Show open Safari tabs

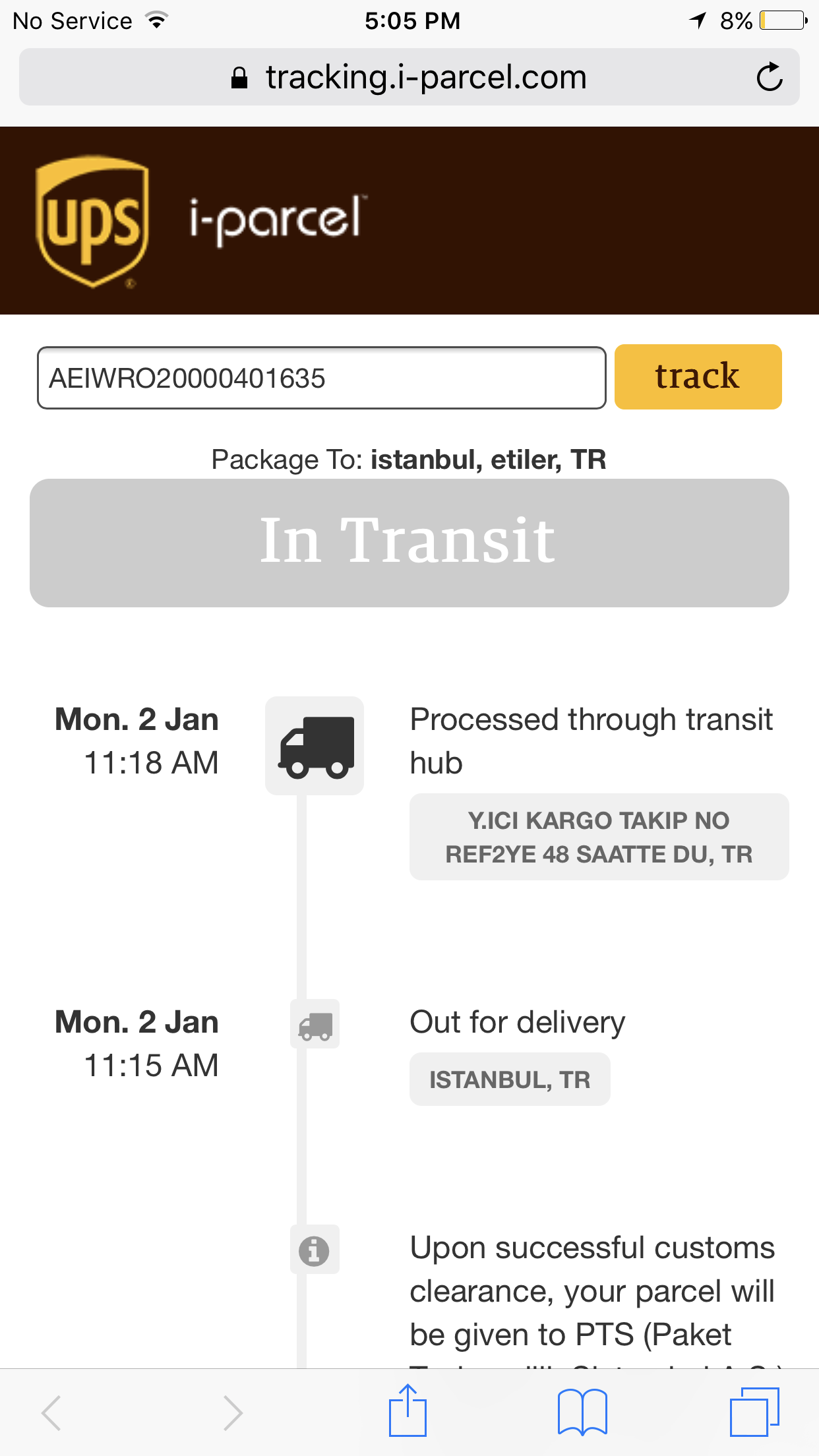click(754, 1412)
